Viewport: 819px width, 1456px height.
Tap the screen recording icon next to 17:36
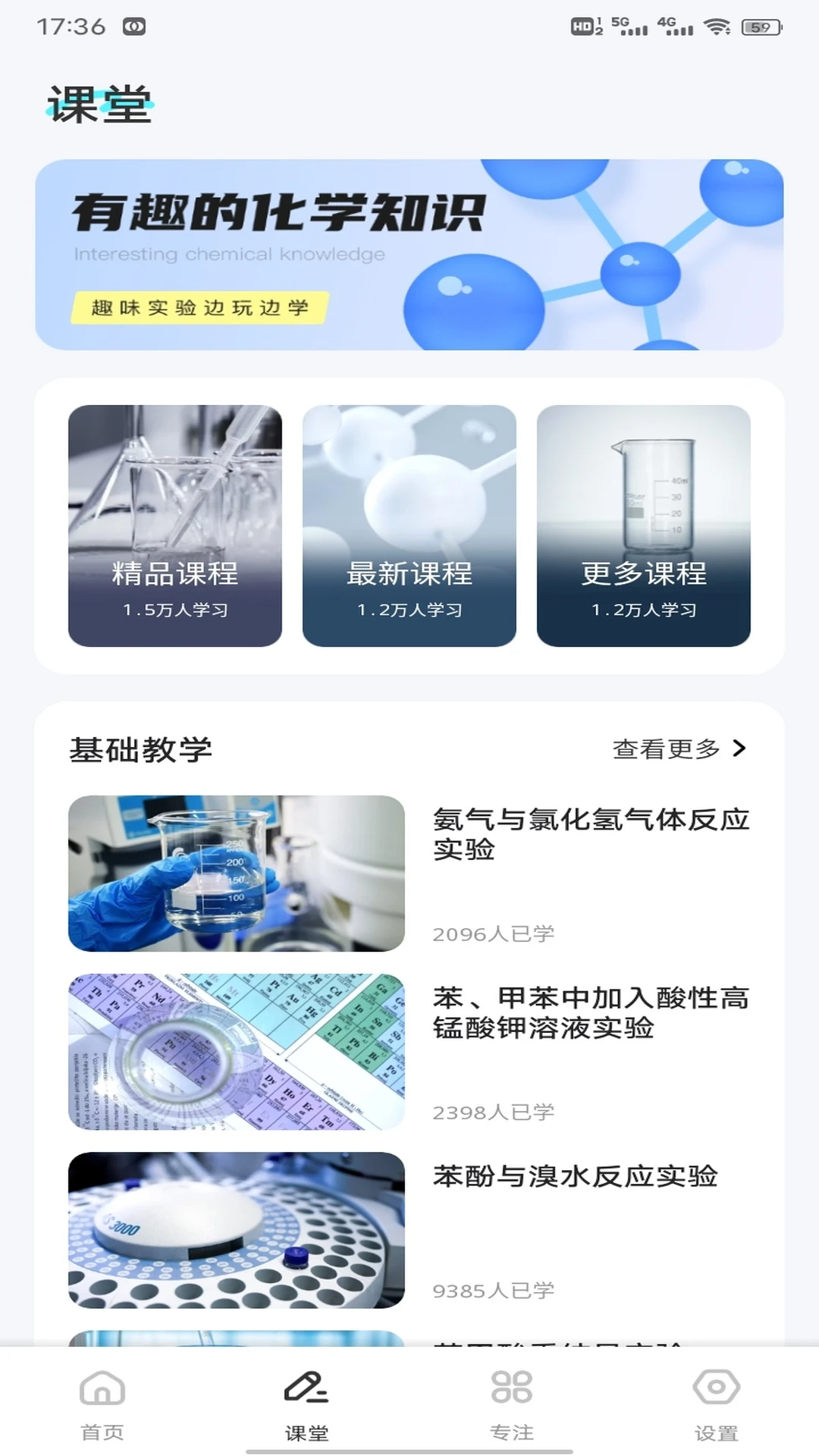tap(133, 24)
